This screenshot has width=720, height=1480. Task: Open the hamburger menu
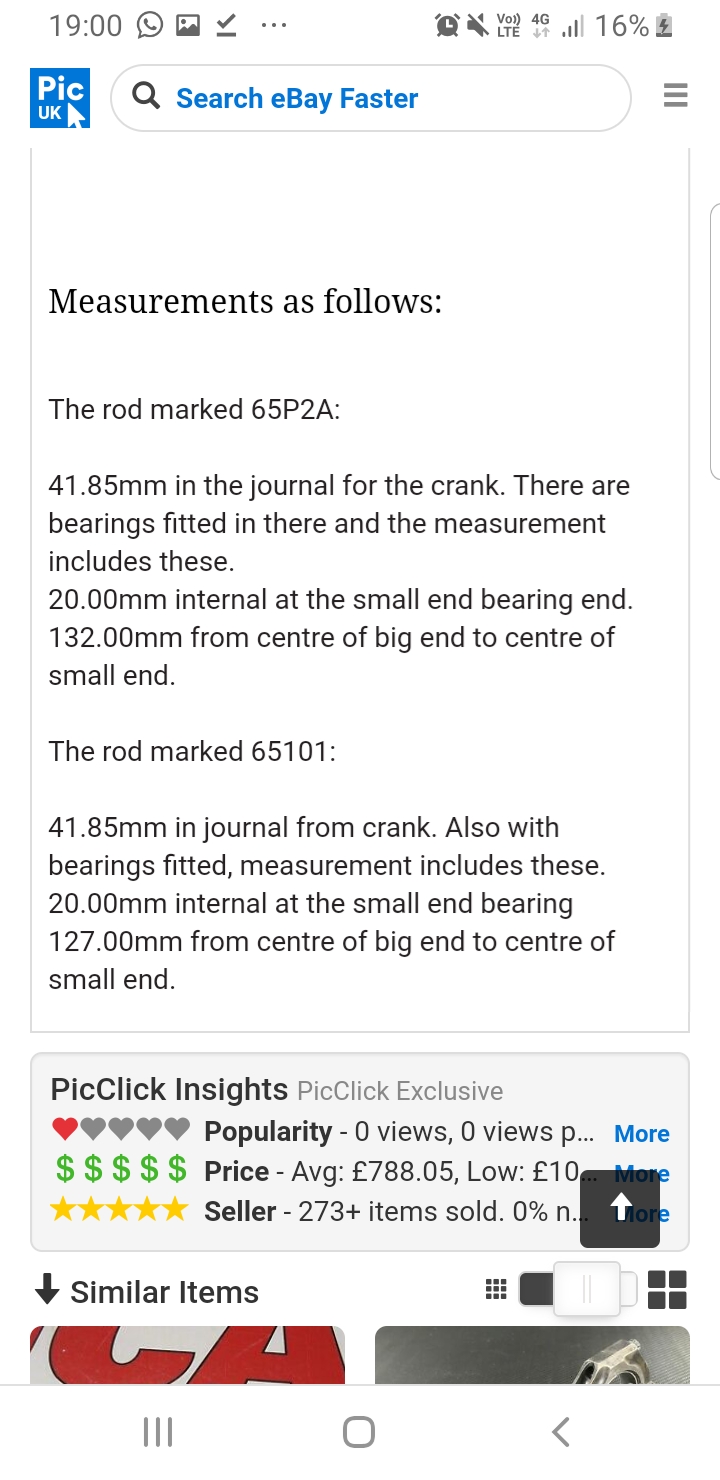point(676,97)
